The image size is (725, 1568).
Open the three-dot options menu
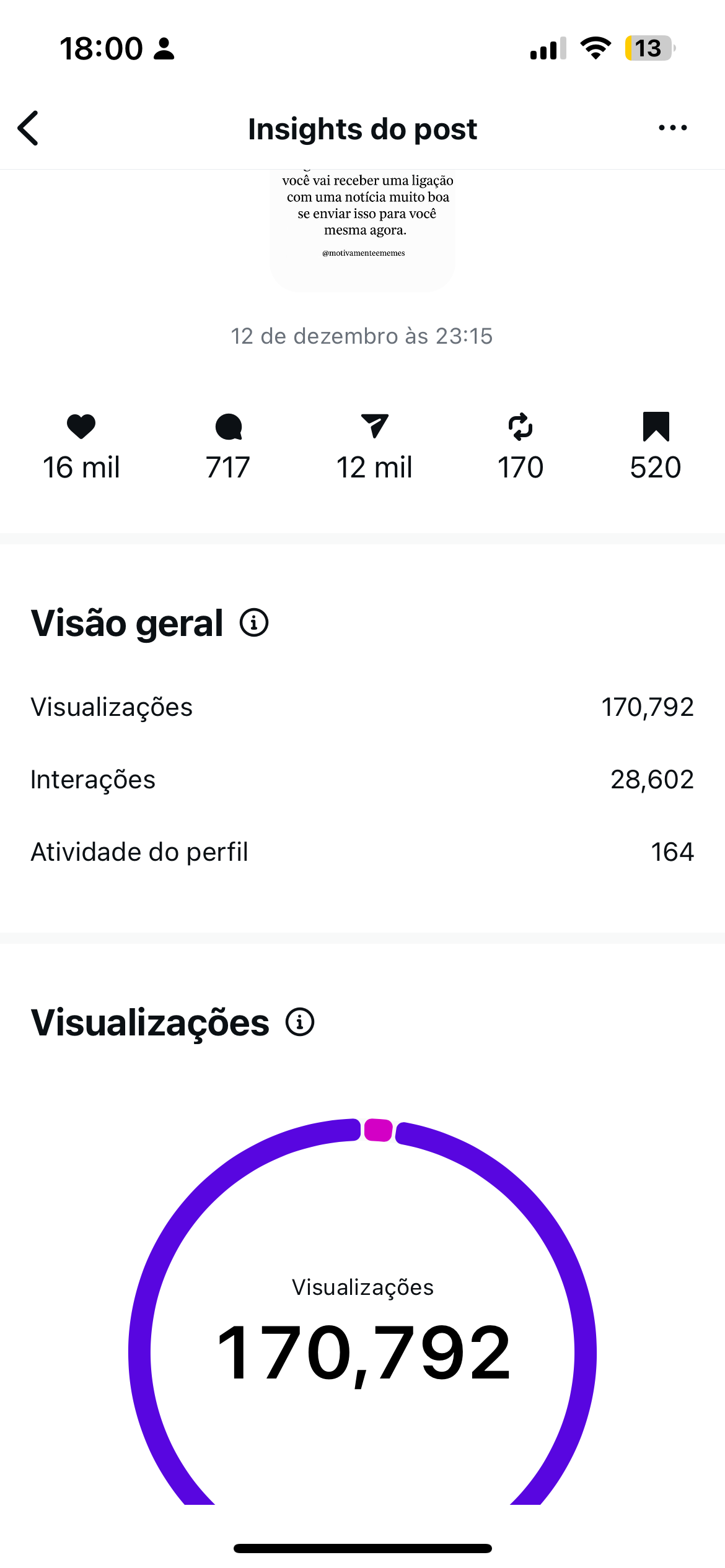672,128
